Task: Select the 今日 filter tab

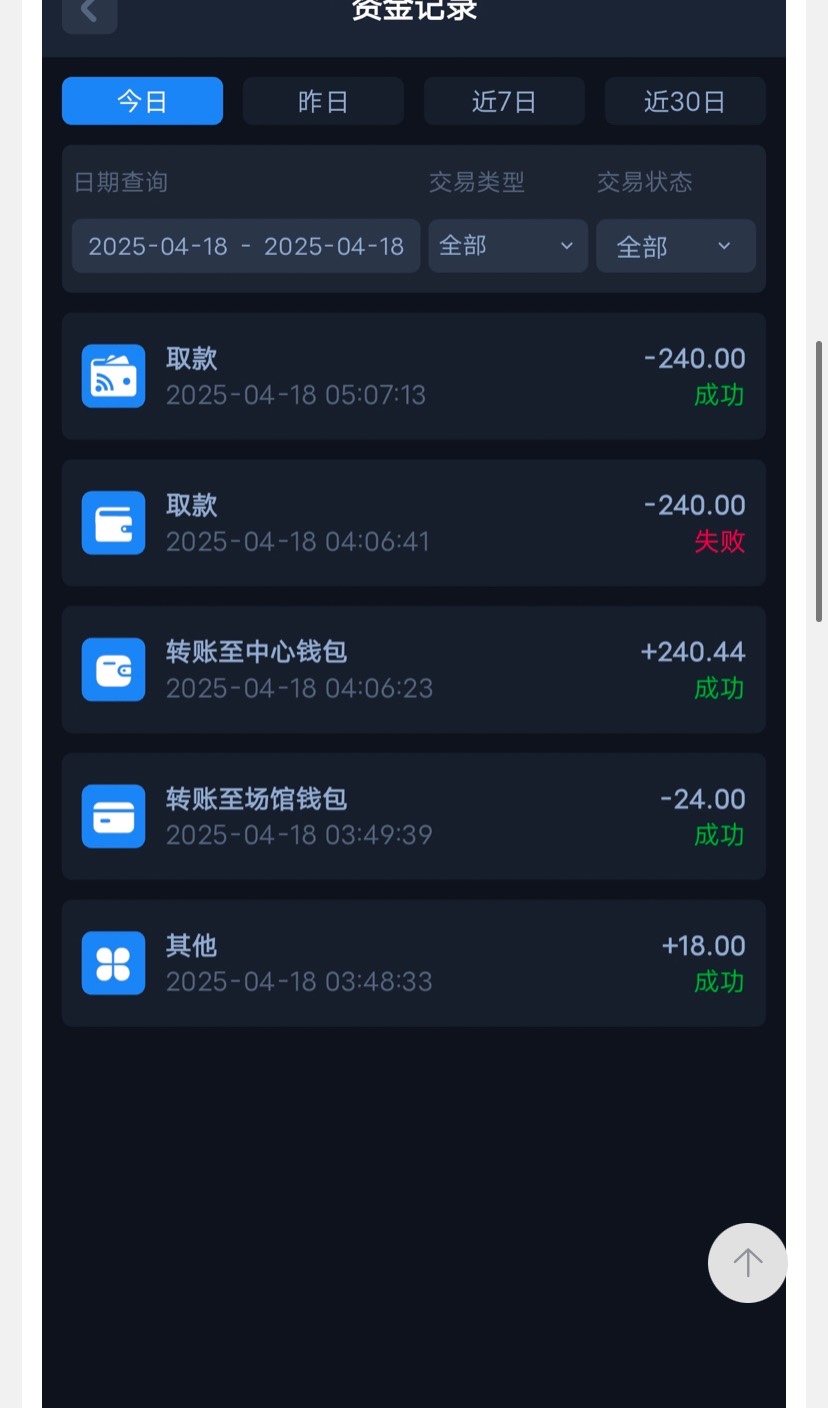Action: (x=142, y=101)
